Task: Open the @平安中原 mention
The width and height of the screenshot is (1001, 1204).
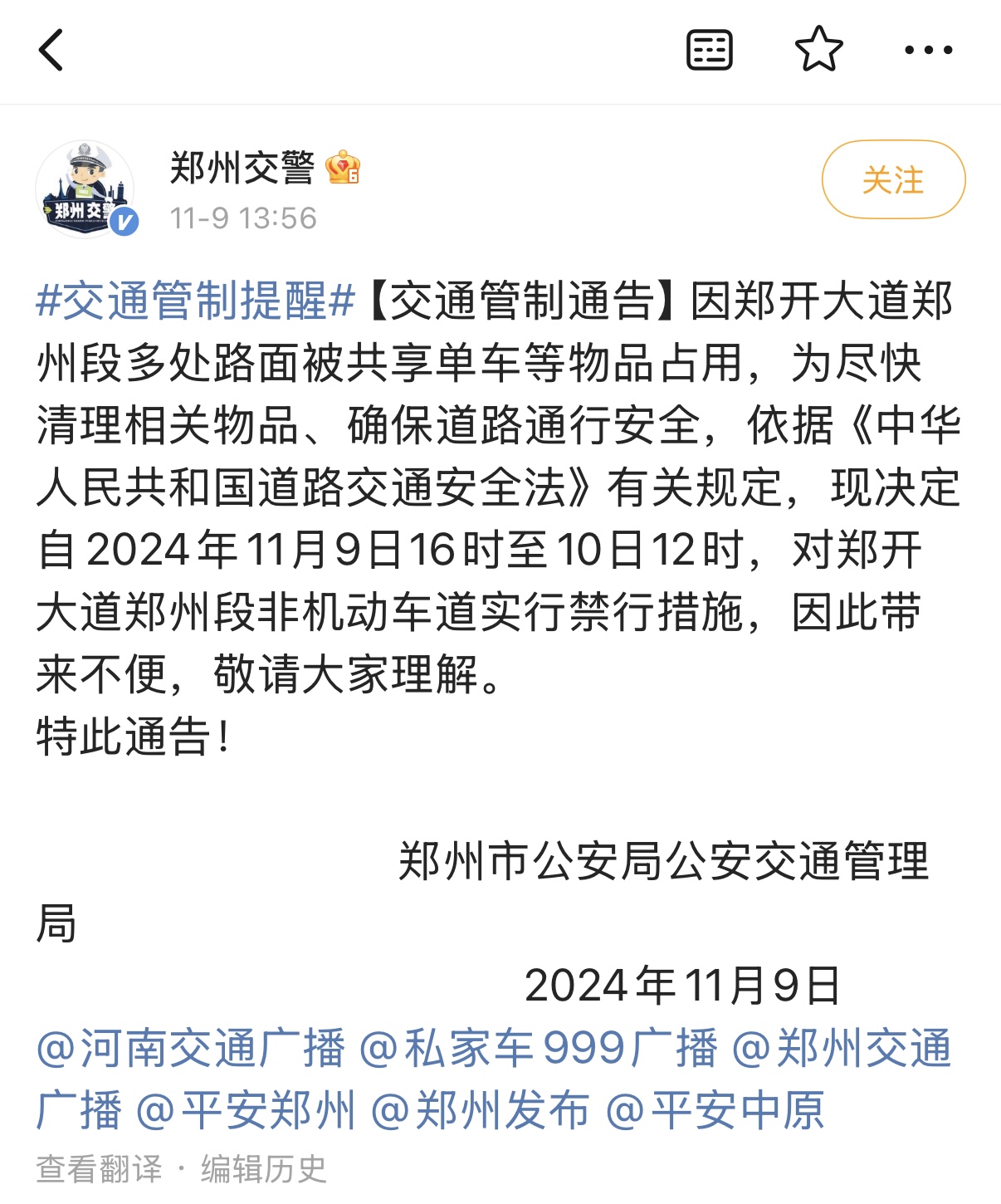Action: point(715,1110)
